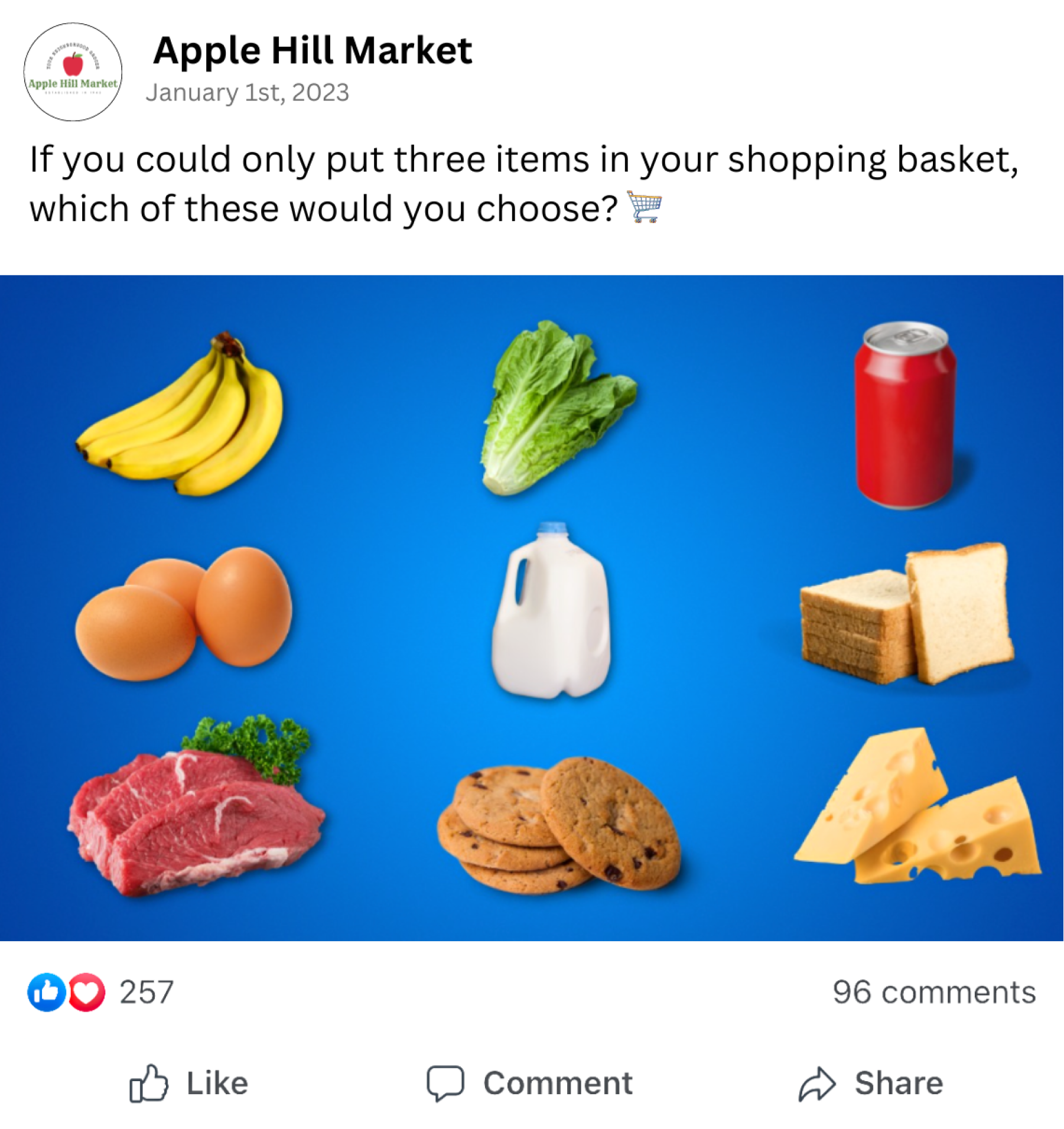Screen dimensions: 1064x1129
Task: Comment on the shopping basket post
Action: coord(530,1083)
